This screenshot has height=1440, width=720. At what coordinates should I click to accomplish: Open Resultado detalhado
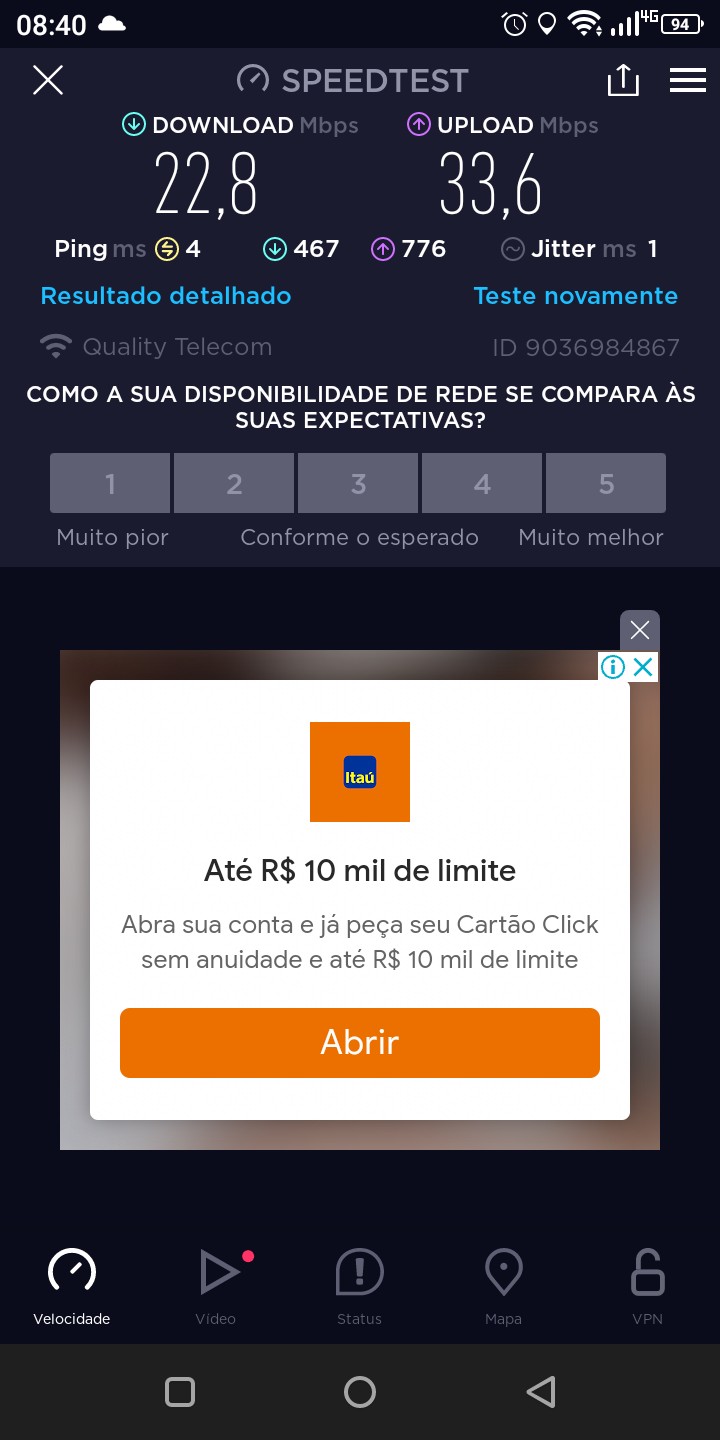pos(166,296)
